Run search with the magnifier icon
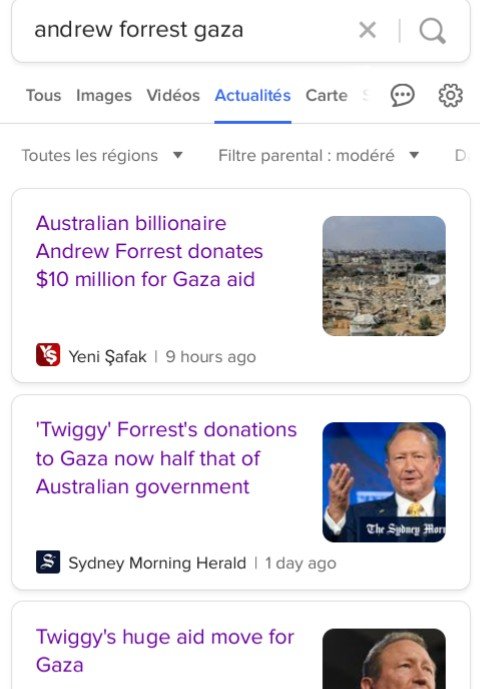 coord(433,31)
